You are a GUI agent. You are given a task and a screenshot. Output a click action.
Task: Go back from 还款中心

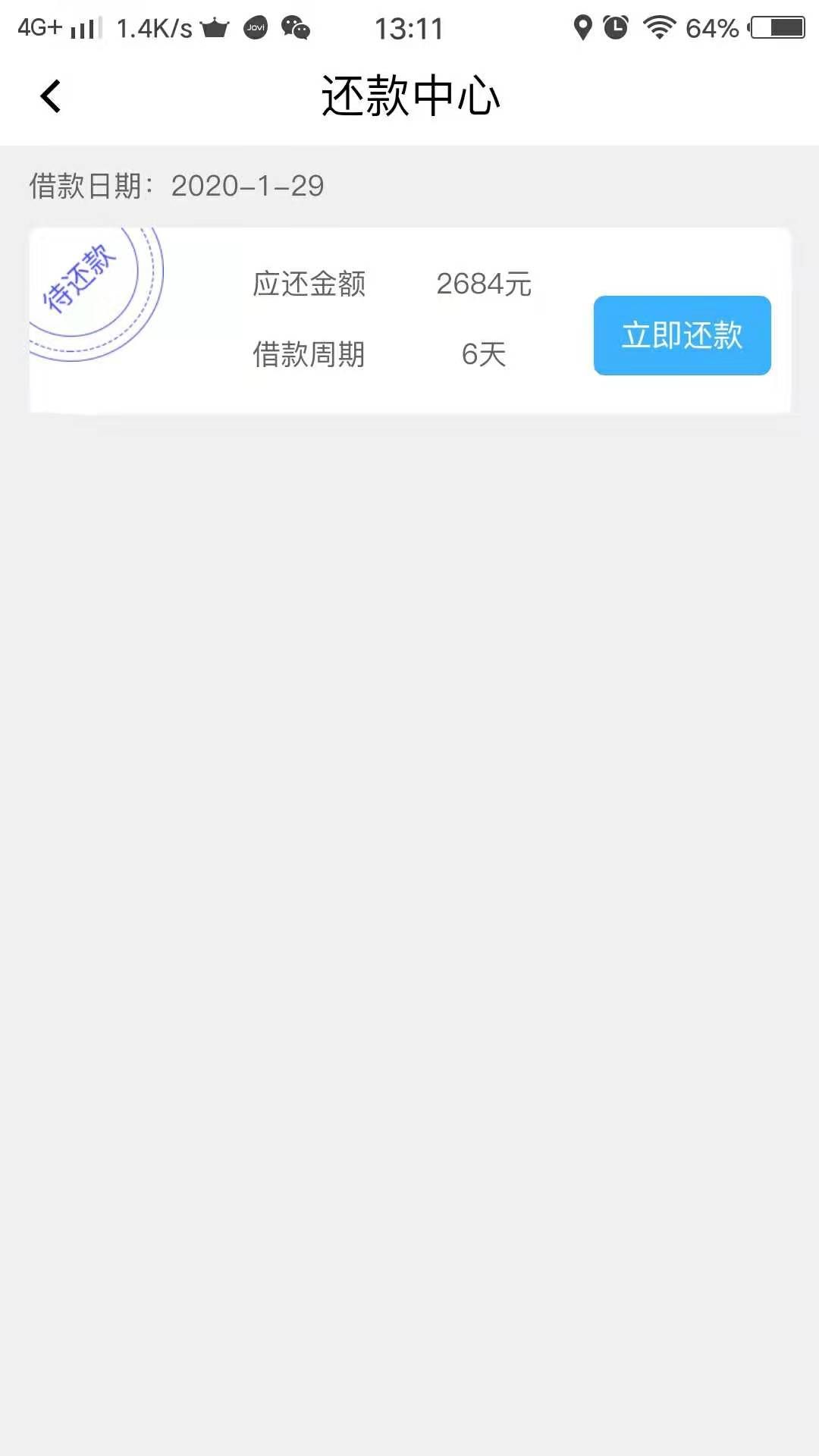[50, 96]
